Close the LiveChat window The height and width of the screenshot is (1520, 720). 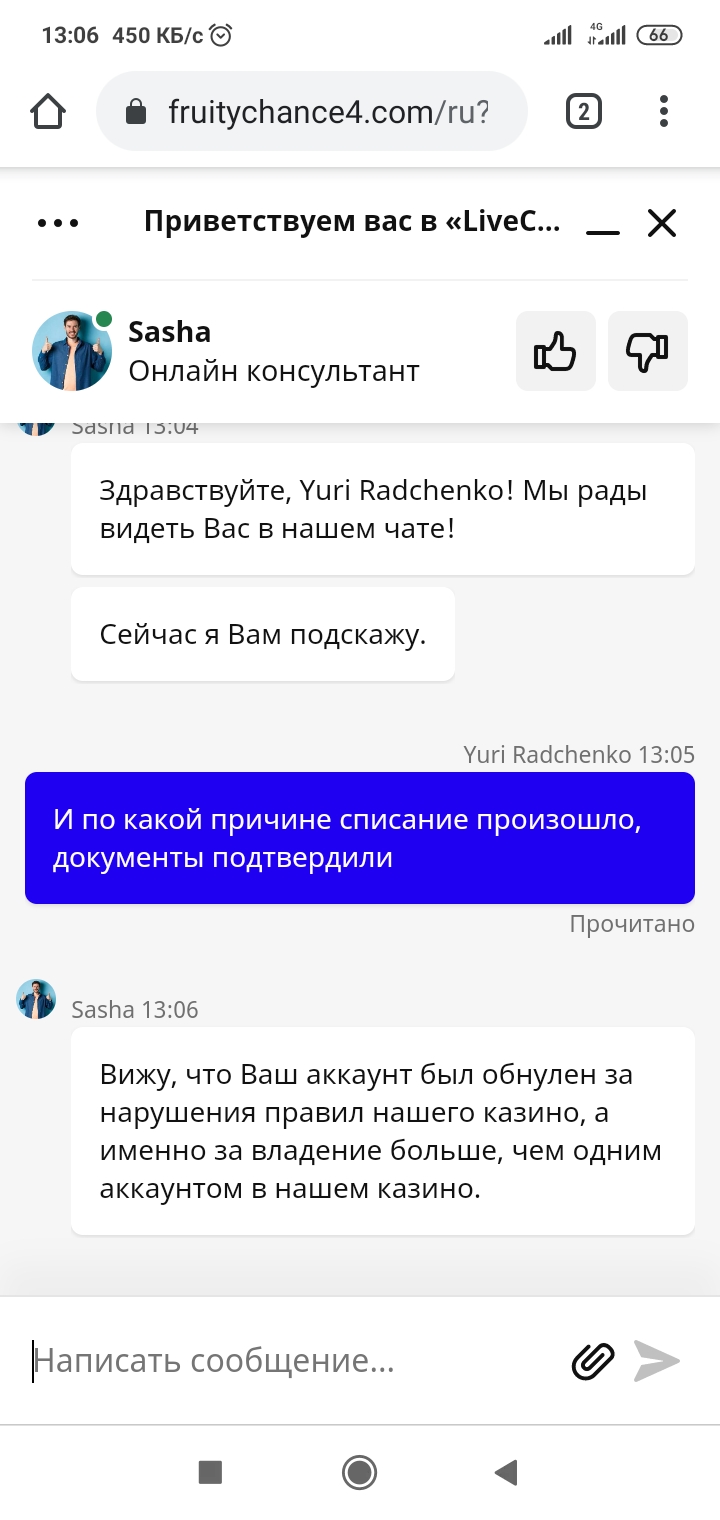coord(662,223)
